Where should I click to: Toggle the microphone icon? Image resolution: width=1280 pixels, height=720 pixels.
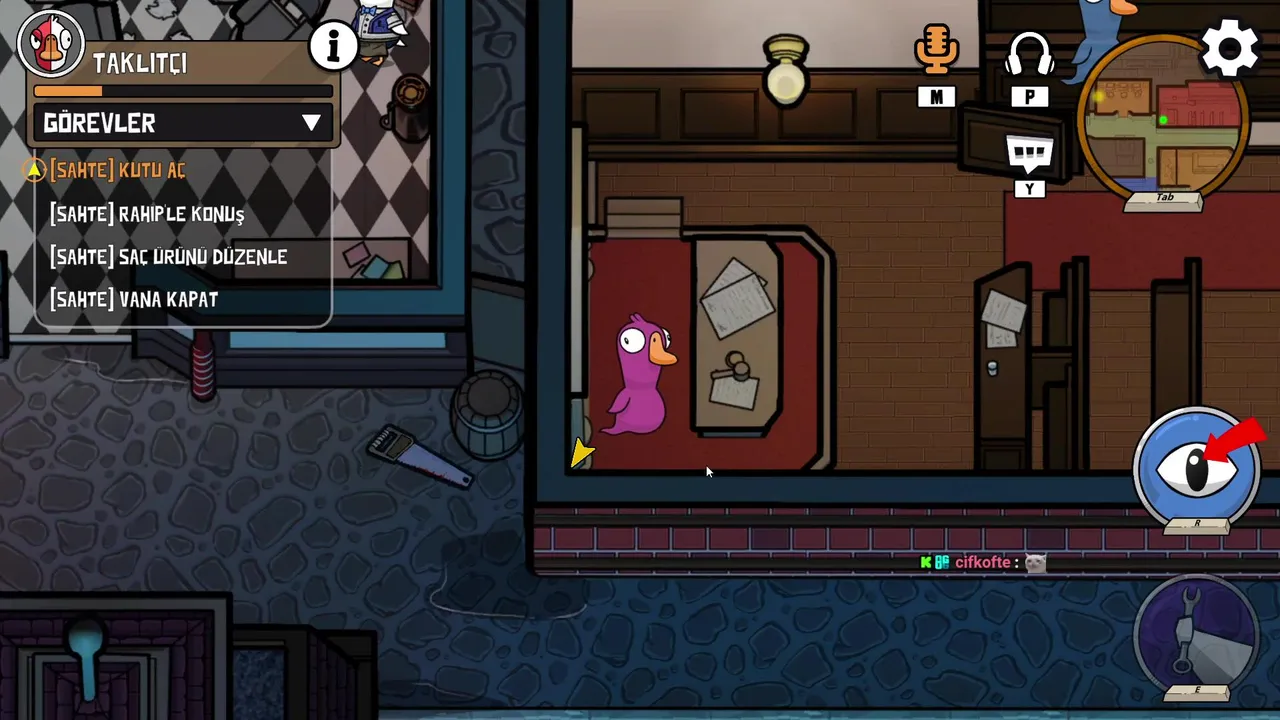936,50
